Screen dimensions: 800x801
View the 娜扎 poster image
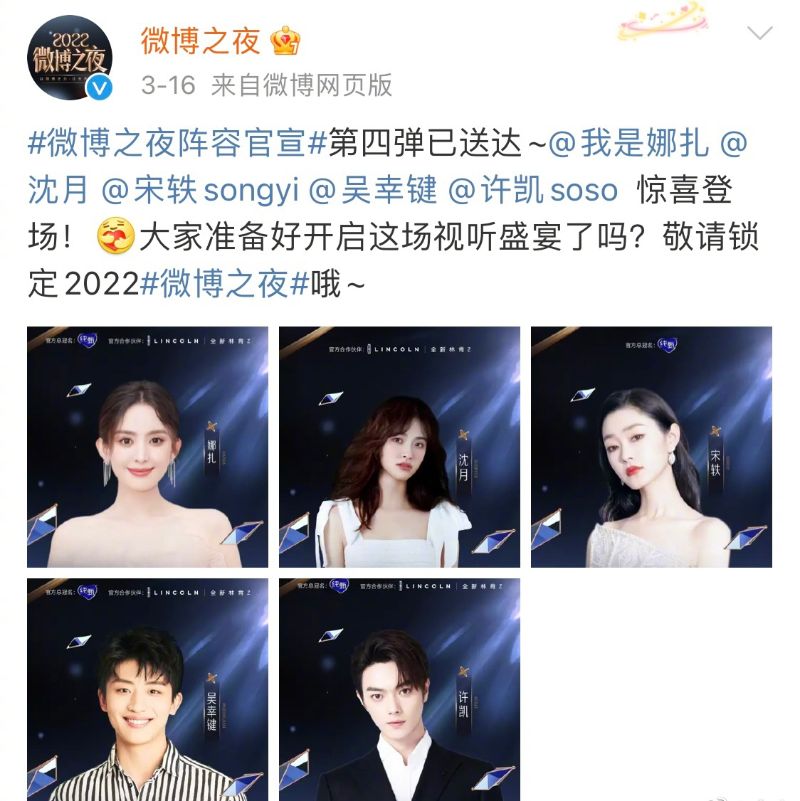pyautogui.click(x=147, y=447)
